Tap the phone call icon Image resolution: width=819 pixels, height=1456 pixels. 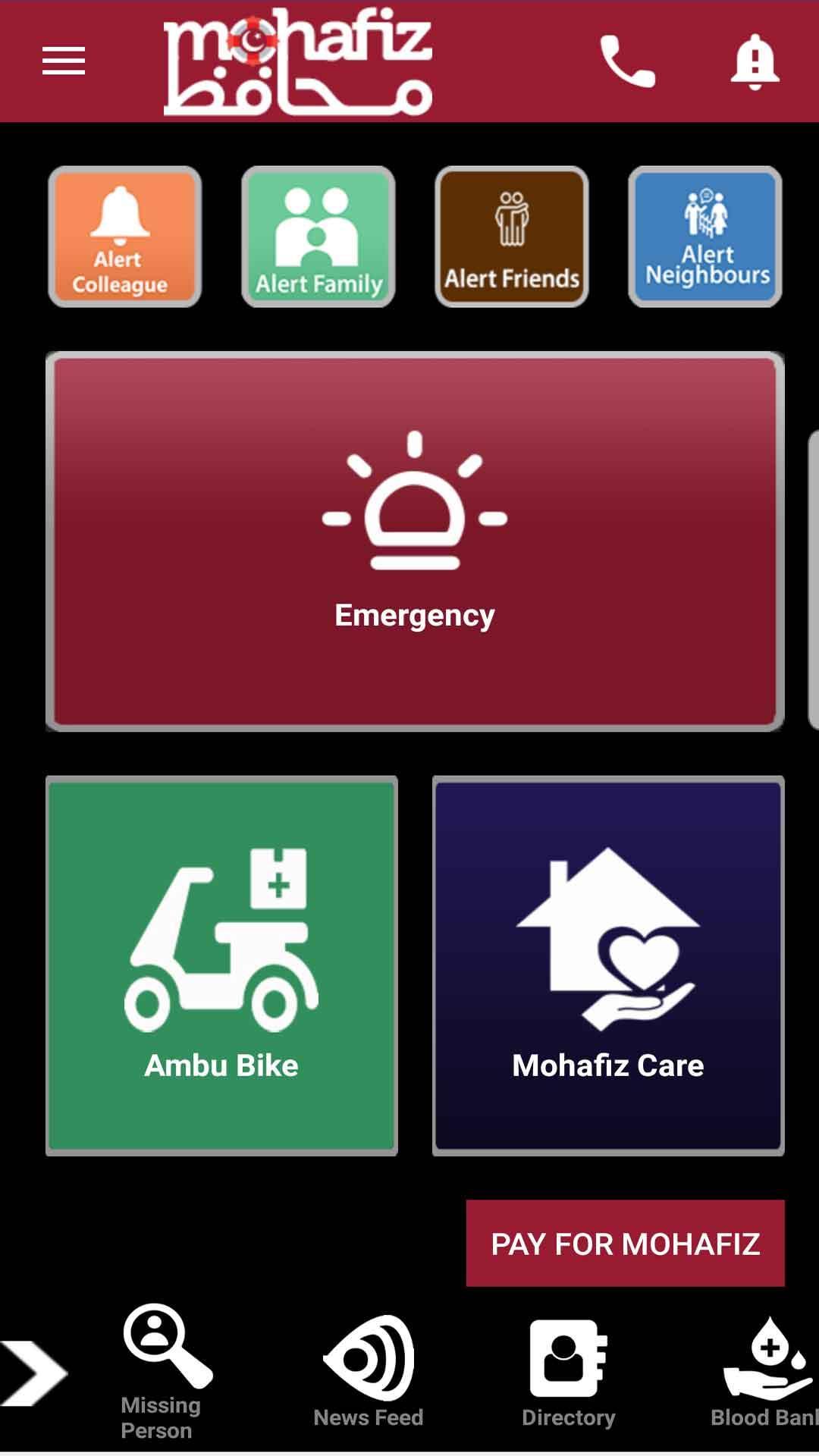[627, 61]
